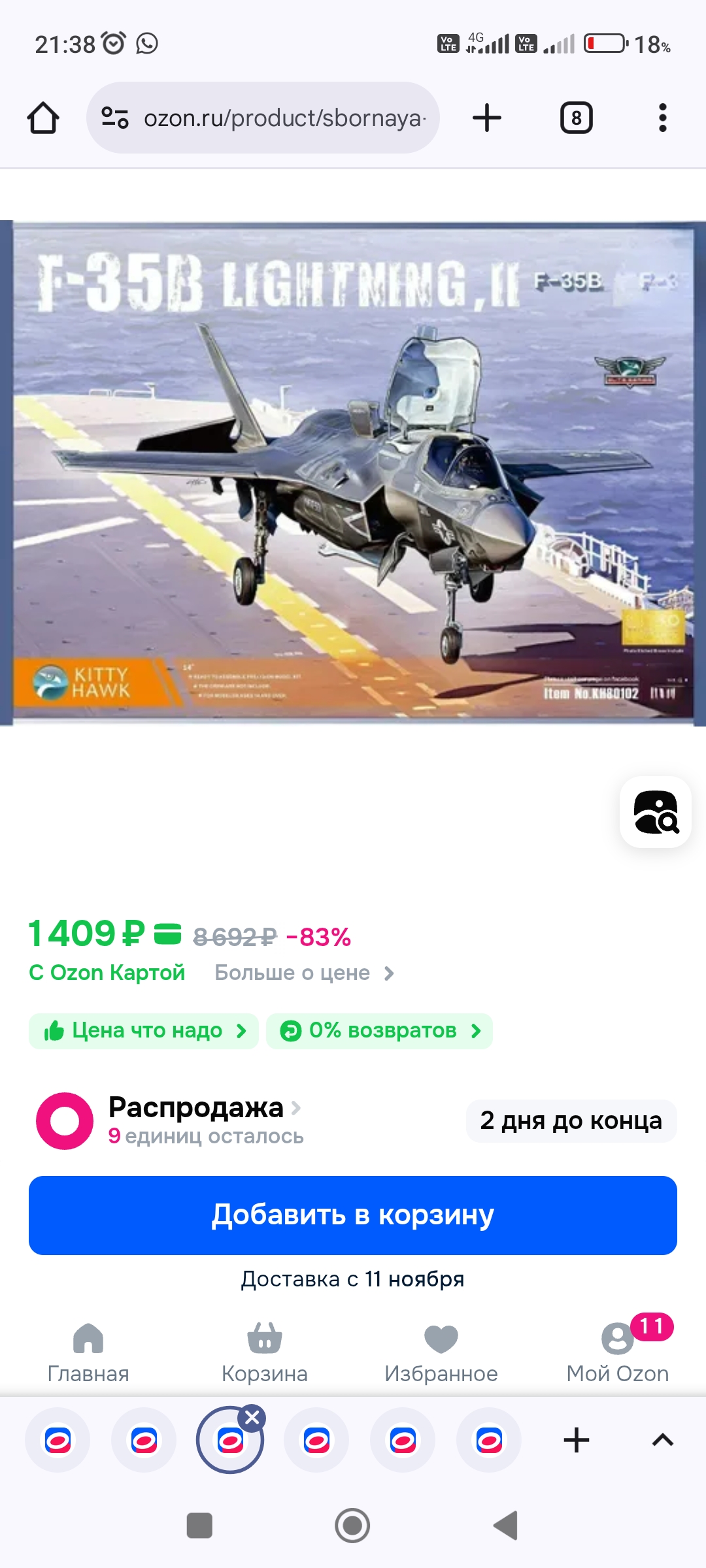The width and height of the screenshot is (706, 1568).
Task: Close the currently selected tab in strip
Action: point(252,1418)
